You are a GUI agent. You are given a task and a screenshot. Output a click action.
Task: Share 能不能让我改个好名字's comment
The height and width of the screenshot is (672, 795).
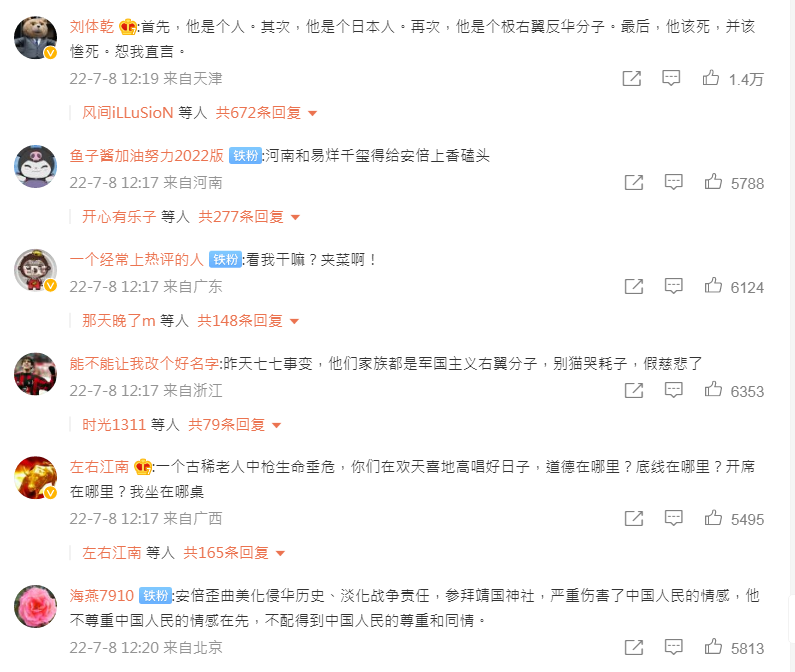632,391
